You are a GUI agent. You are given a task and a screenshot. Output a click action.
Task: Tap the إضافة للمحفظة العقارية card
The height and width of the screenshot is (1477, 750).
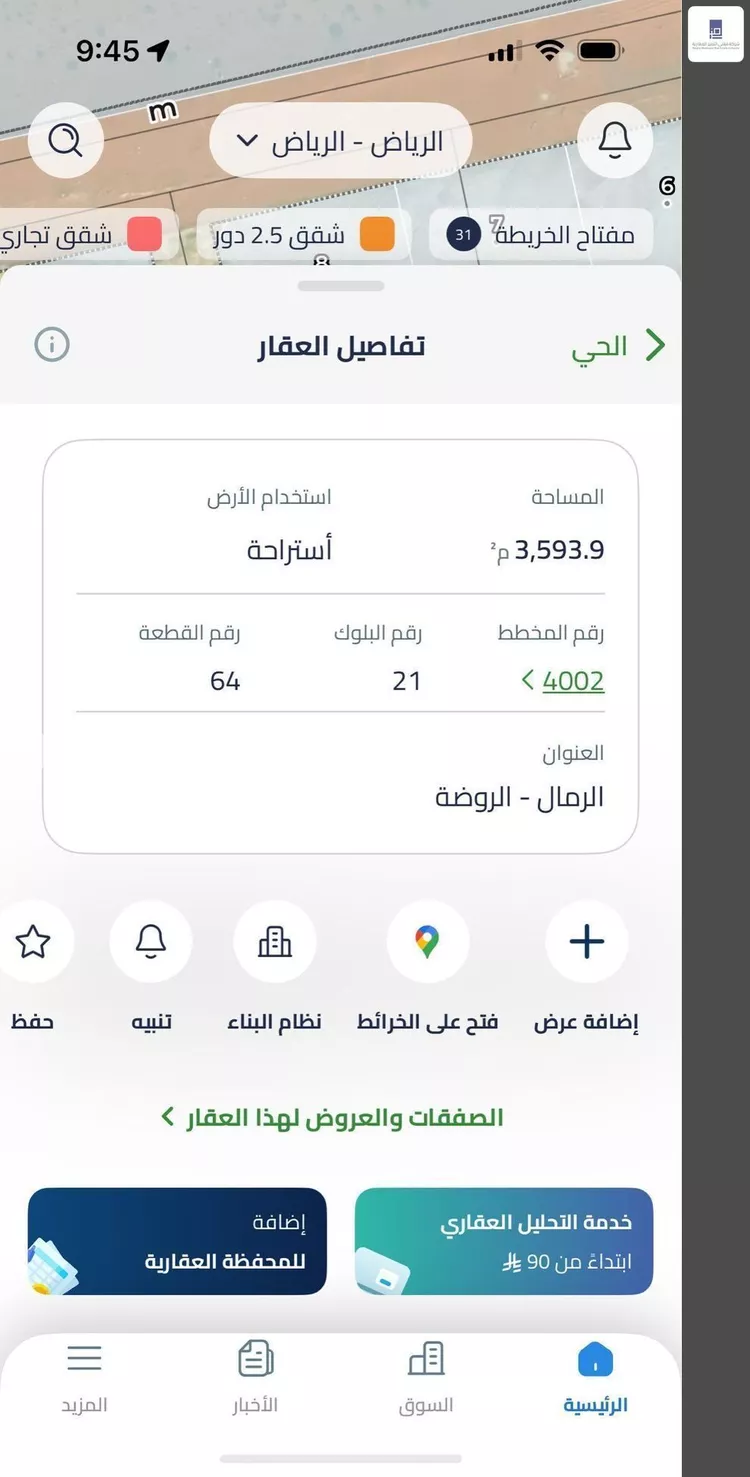178,1242
